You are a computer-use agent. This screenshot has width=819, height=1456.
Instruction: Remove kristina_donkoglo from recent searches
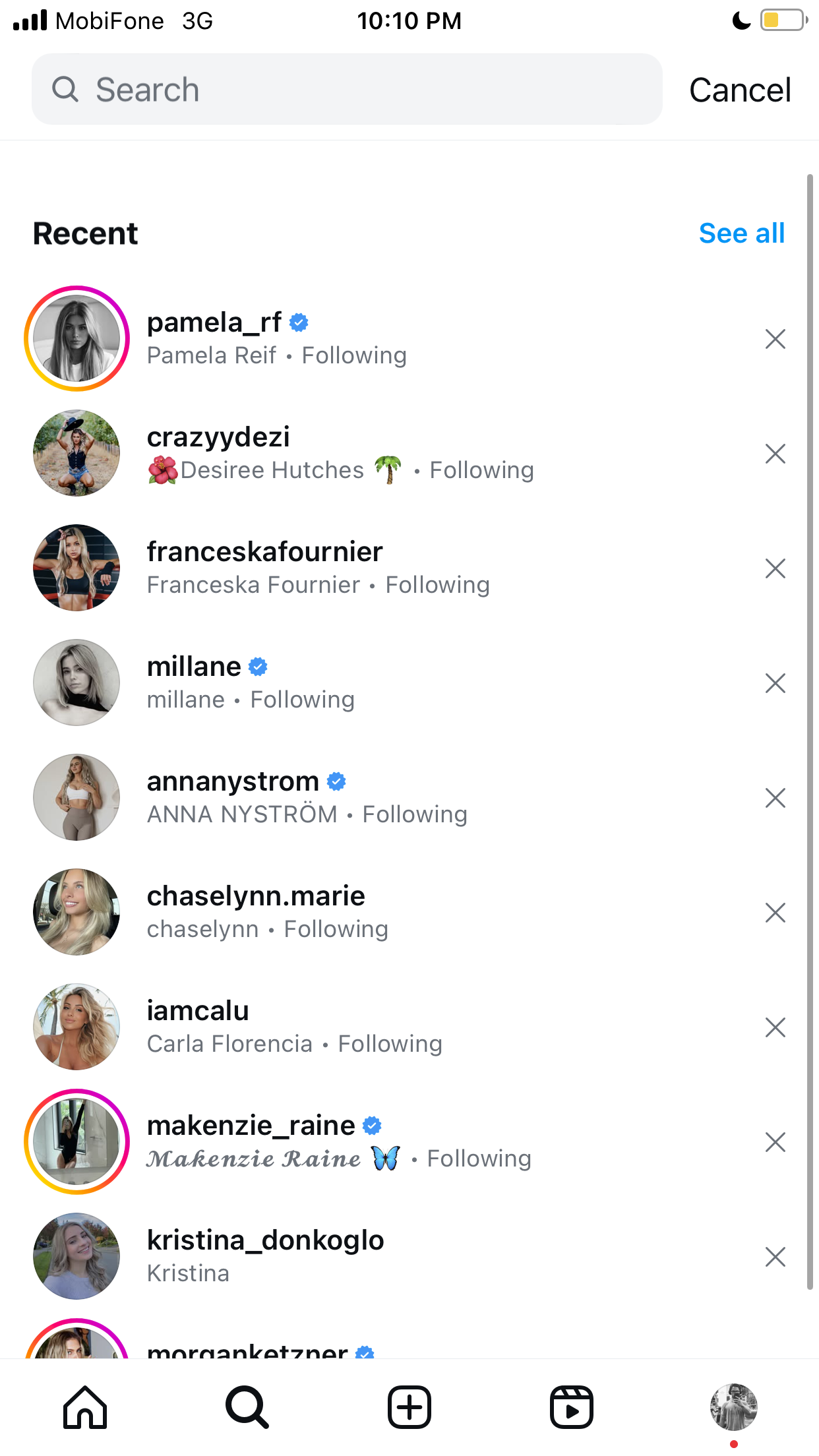775,1256
